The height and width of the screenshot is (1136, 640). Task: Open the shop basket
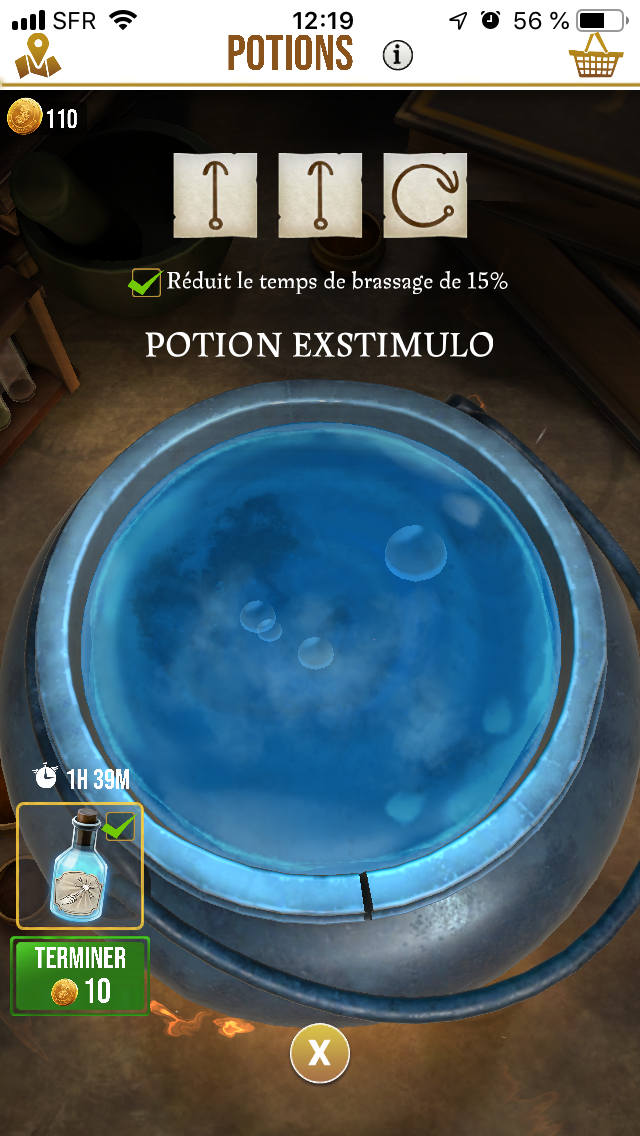click(x=595, y=54)
